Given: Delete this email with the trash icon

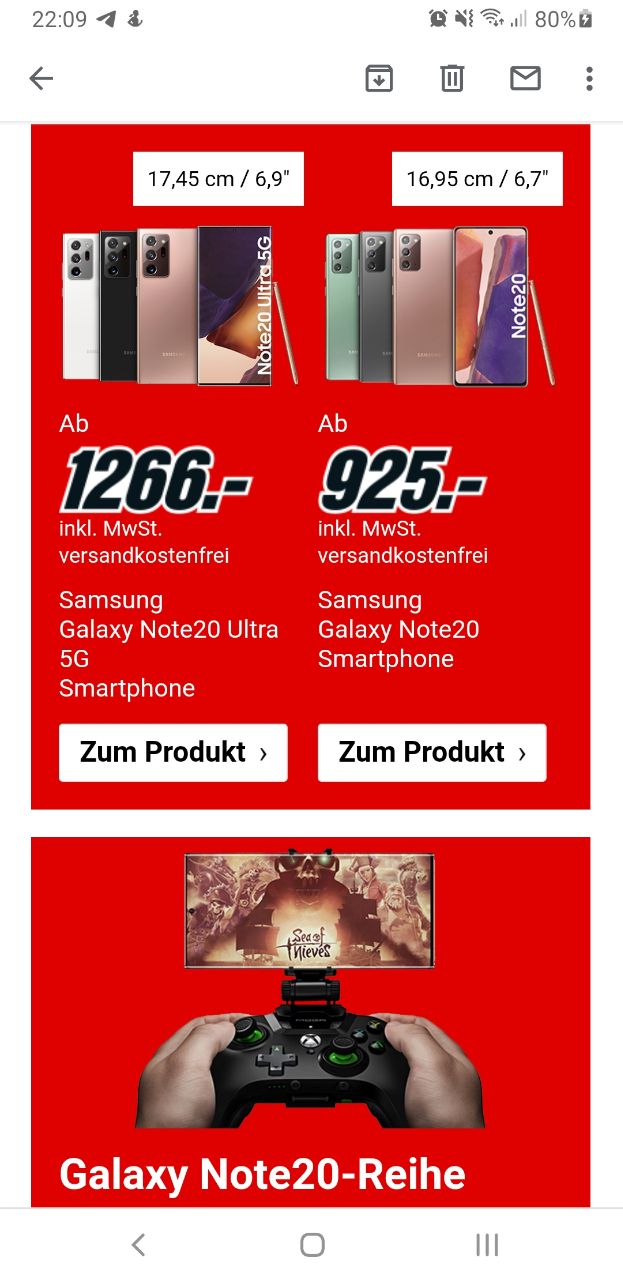Looking at the screenshot, I should click(452, 78).
